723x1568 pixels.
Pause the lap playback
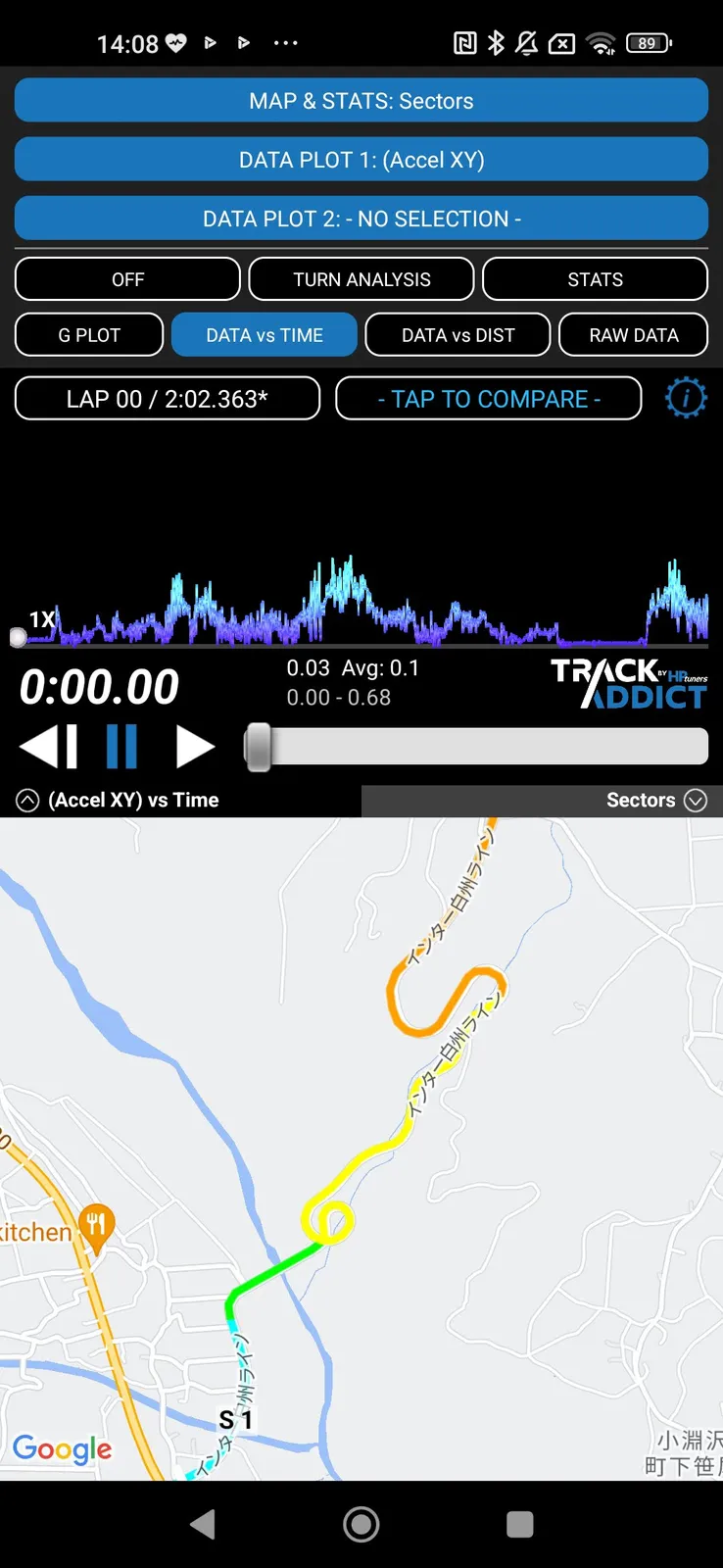121,747
